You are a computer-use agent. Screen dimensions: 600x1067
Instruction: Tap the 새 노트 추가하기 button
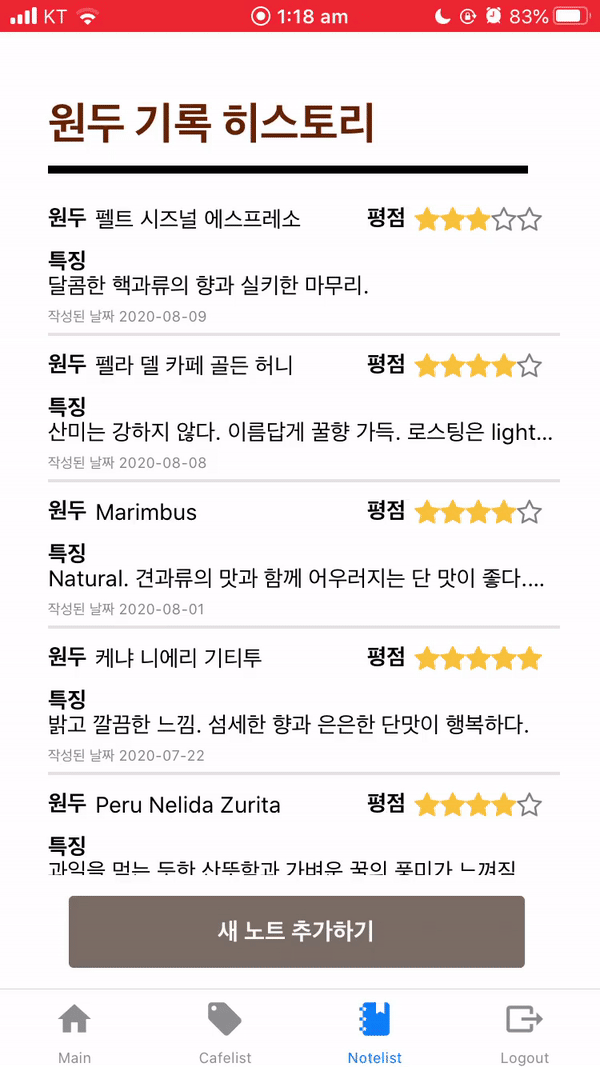pyautogui.click(x=297, y=932)
